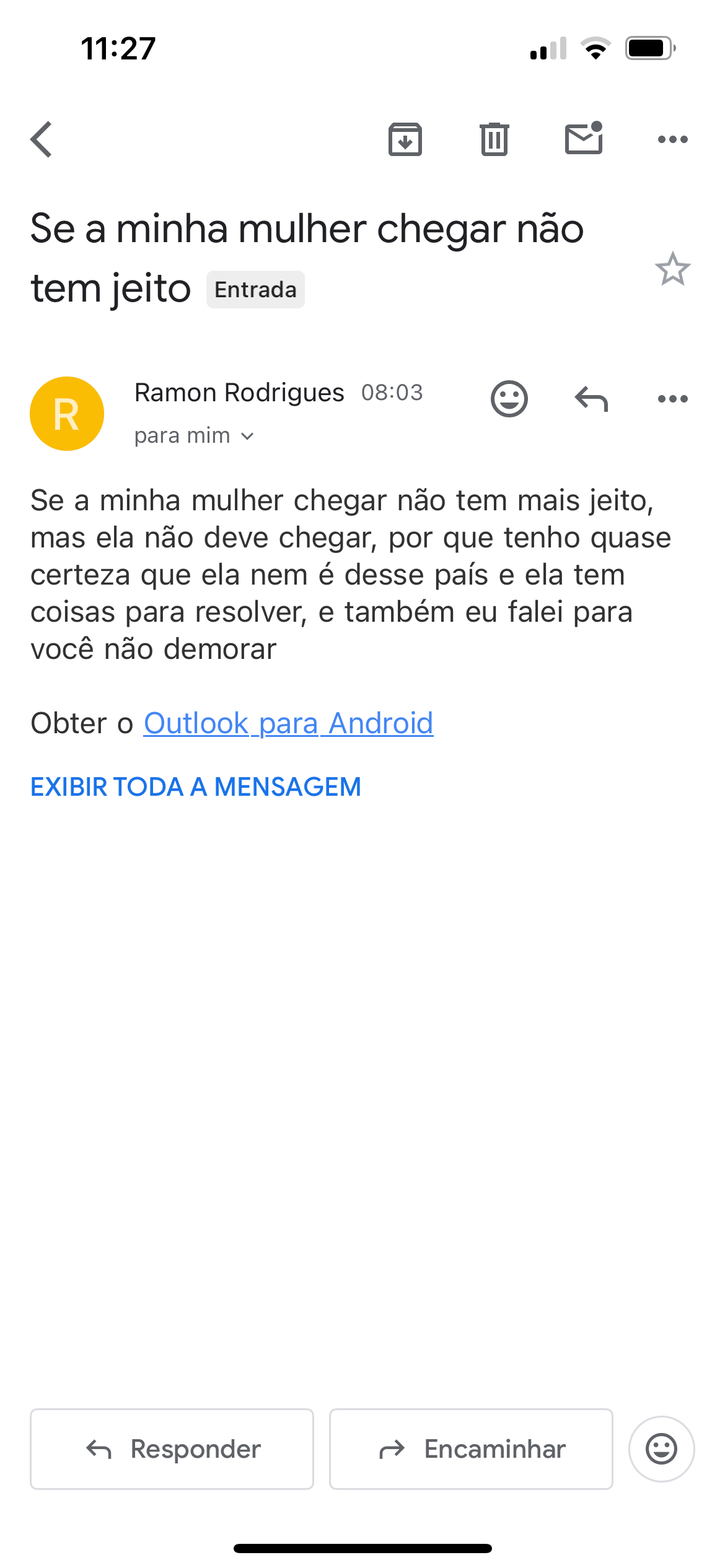Star this conversation

tap(672, 269)
